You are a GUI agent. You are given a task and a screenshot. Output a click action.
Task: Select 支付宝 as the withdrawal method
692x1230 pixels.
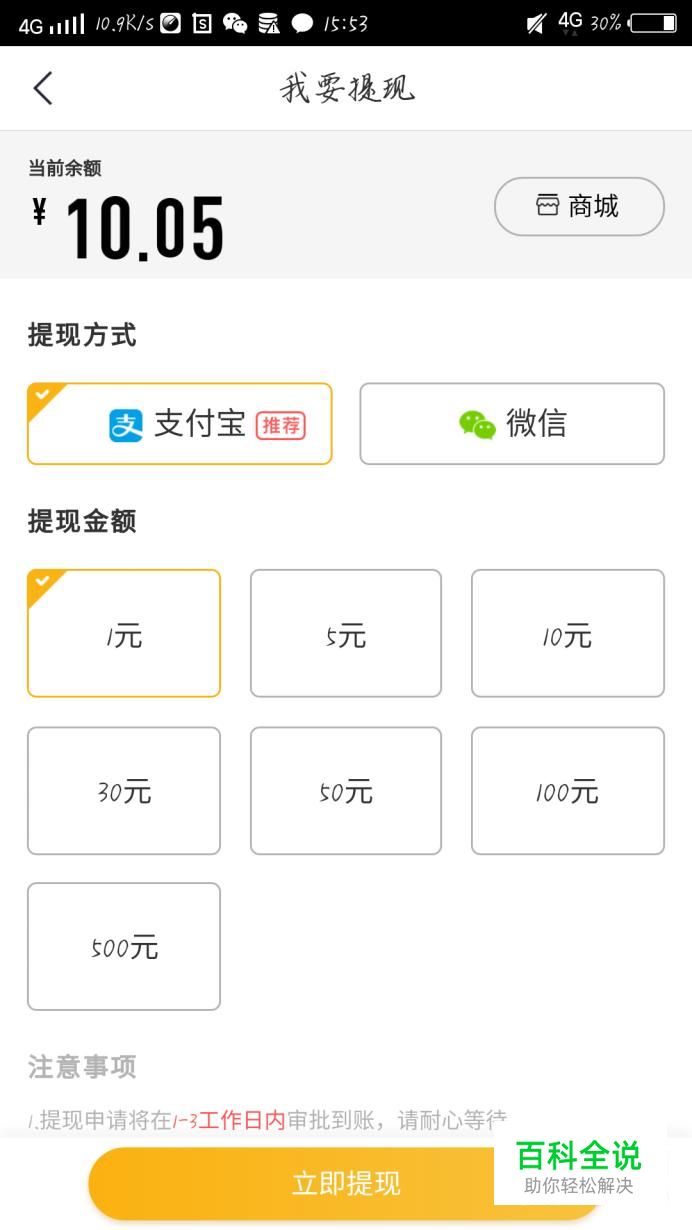(180, 424)
